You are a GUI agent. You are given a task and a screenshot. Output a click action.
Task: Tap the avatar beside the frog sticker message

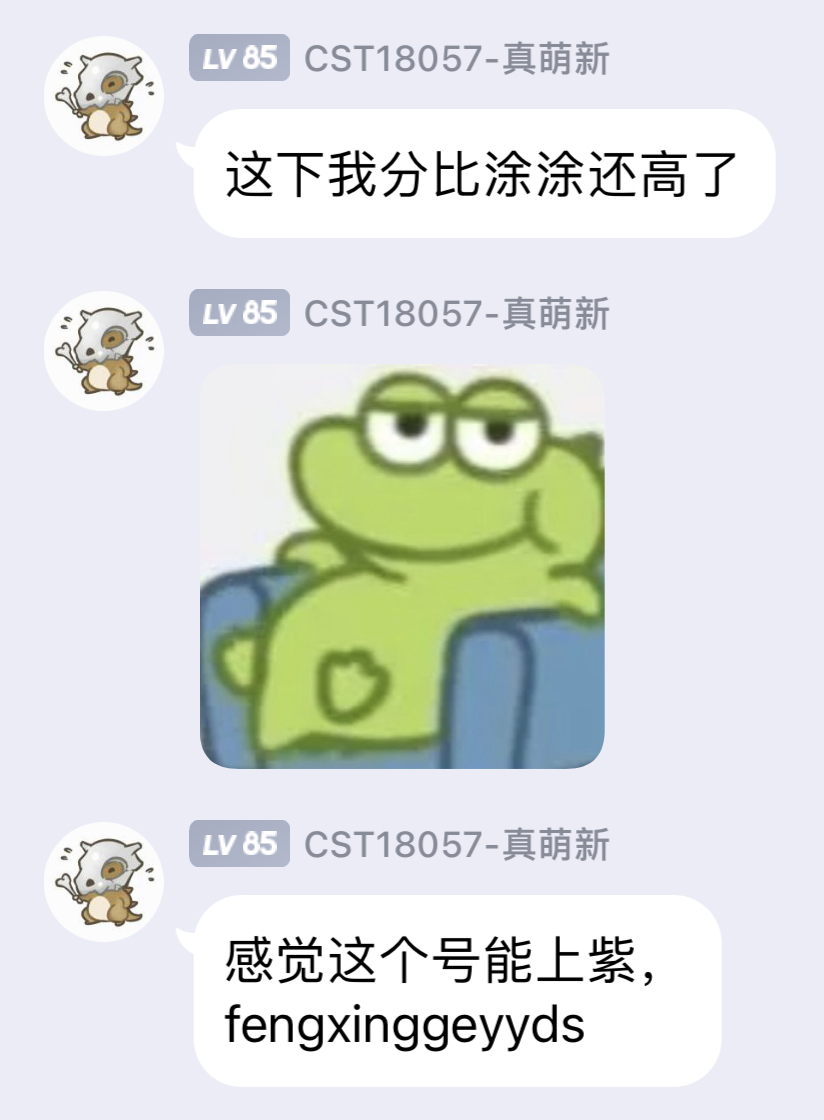point(104,351)
